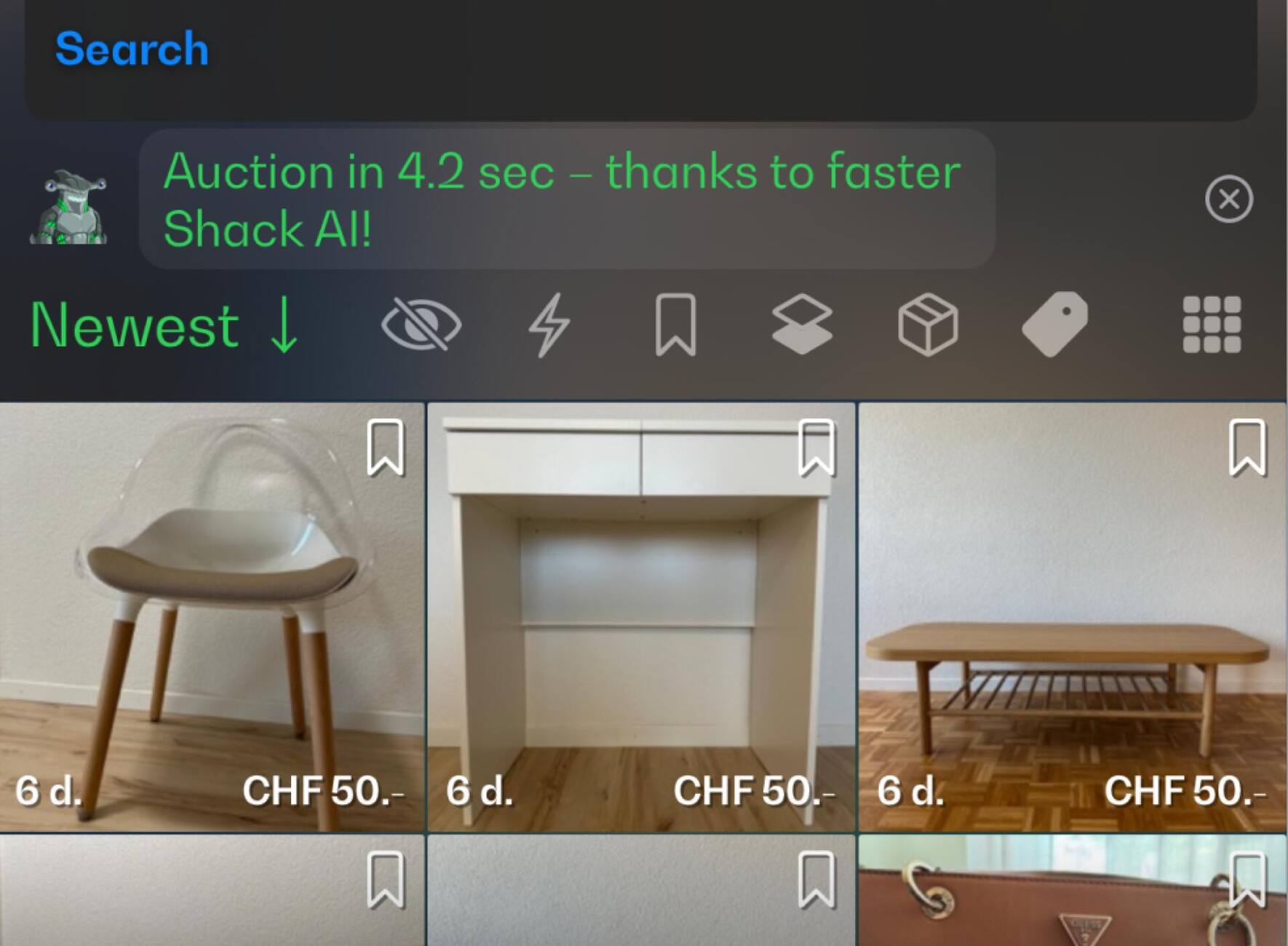Toggle the hidden items eye filter

(421, 325)
